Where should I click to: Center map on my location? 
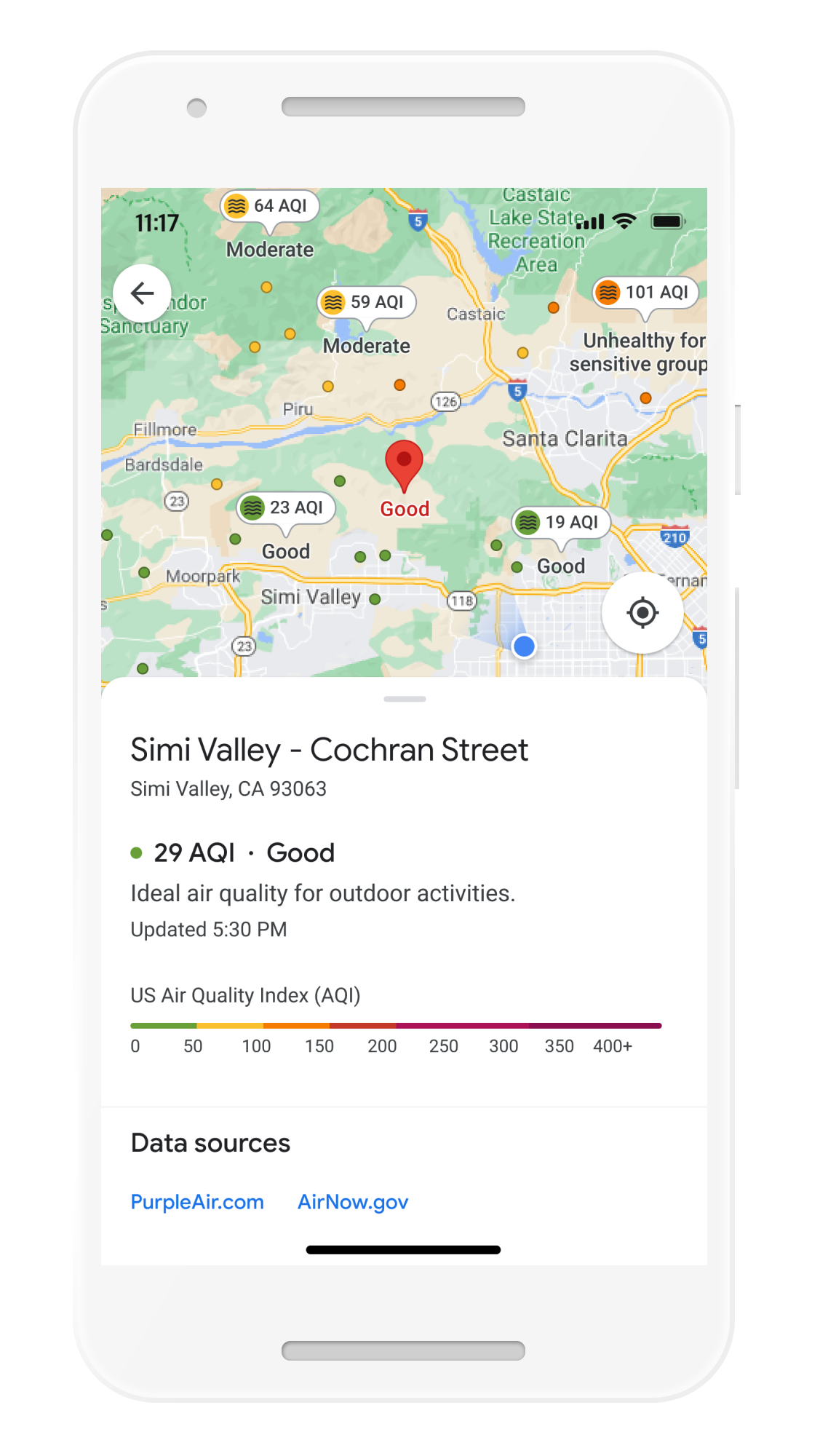point(642,612)
